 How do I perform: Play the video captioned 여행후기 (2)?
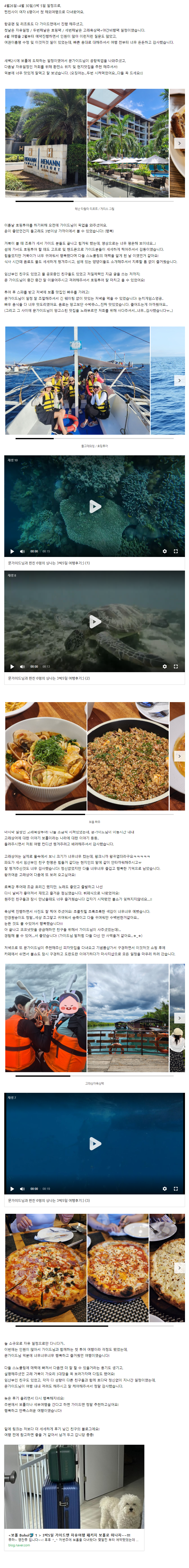pos(95,621)
